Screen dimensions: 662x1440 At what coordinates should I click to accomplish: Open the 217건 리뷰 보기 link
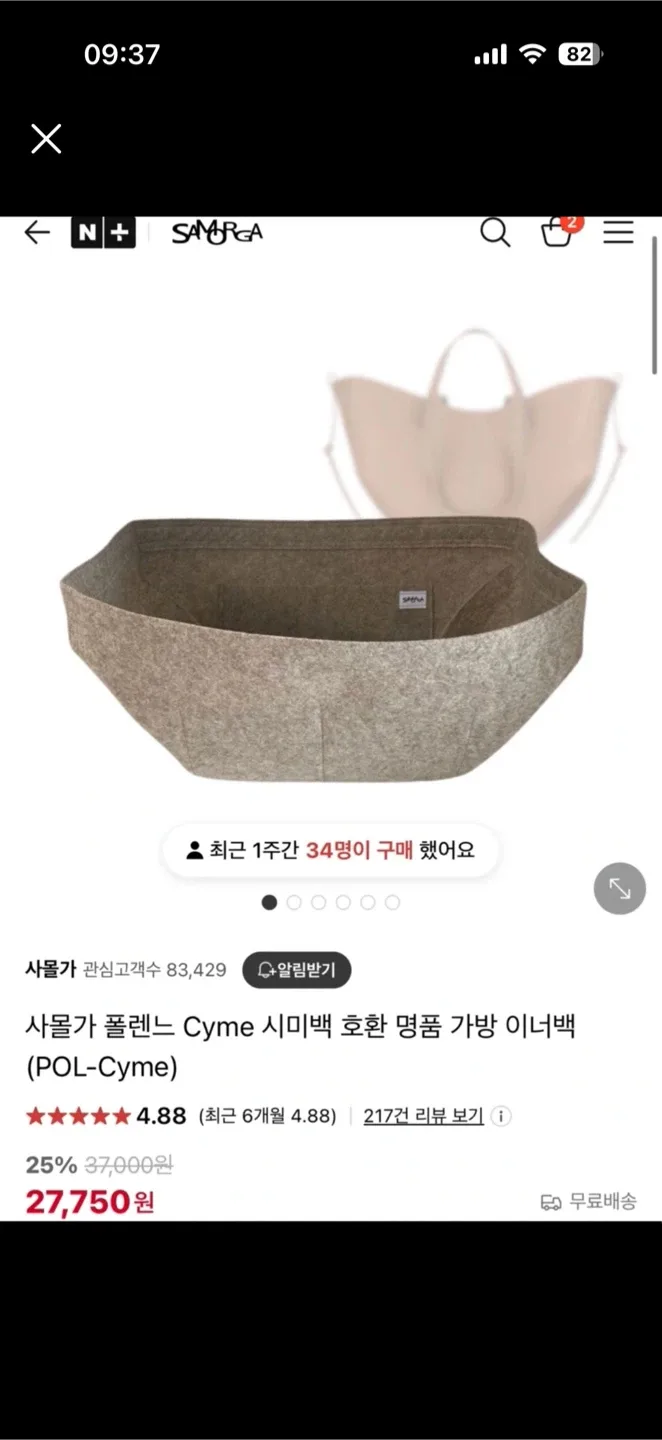coord(423,1115)
